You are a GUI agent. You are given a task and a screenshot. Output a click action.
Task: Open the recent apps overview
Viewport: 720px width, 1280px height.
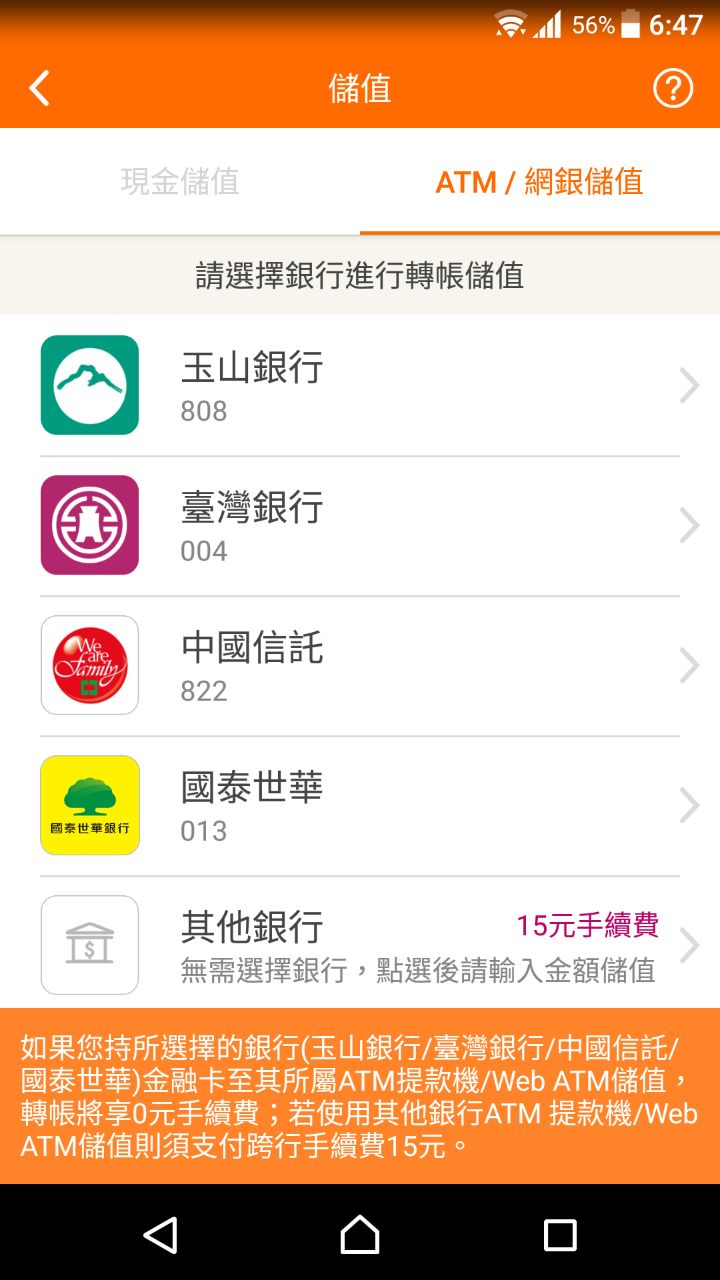(560, 1235)
